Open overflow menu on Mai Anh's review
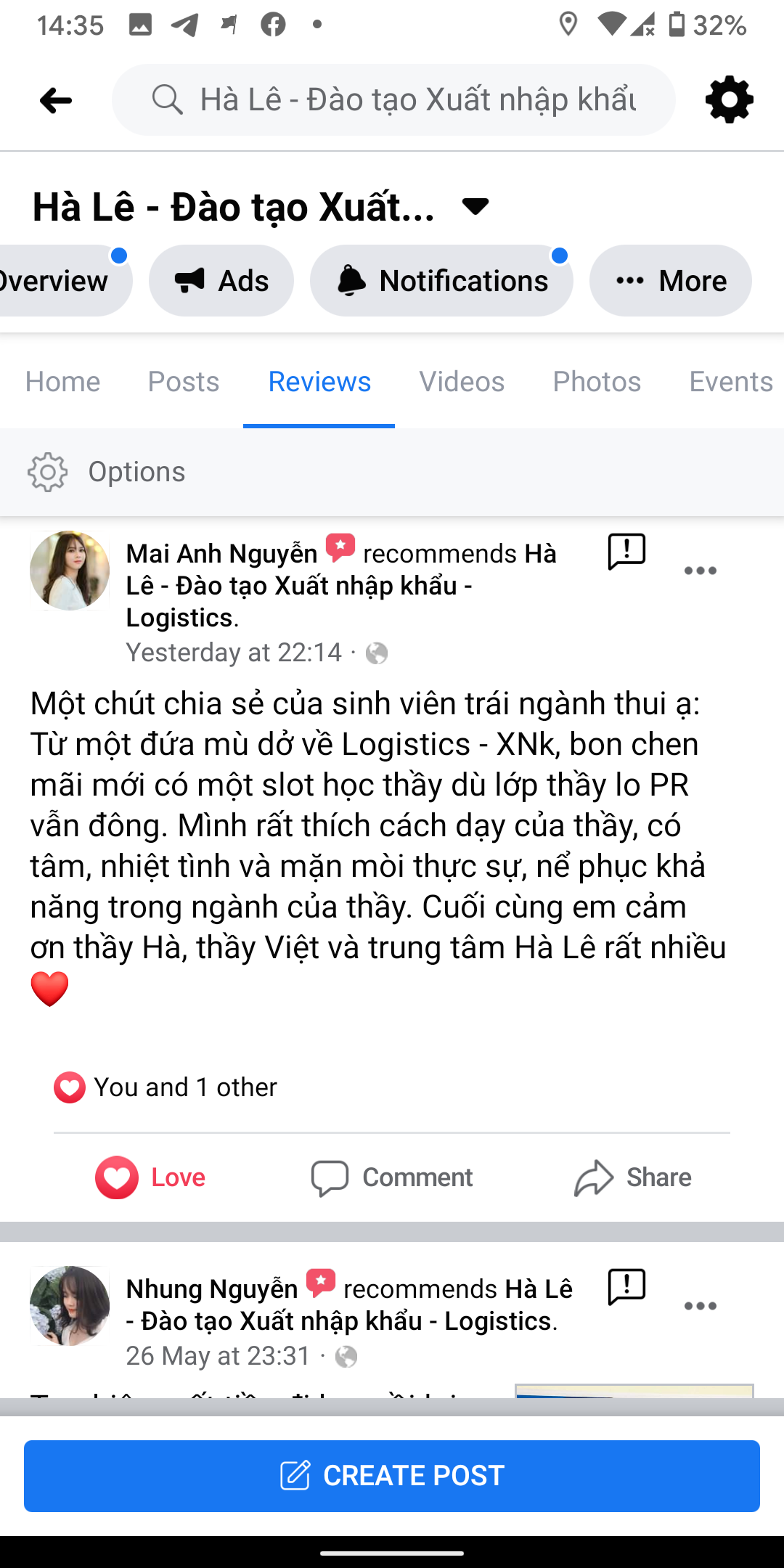The image size is (784, 1568). (x=701, y=571)
